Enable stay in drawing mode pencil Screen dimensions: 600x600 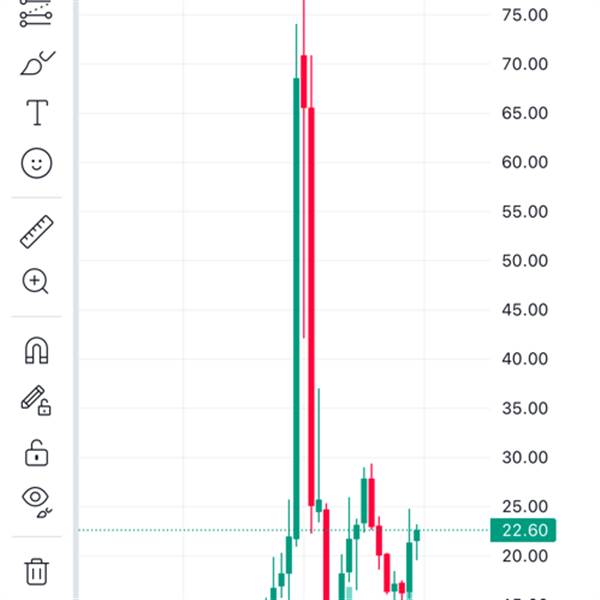(x=36, y=400)
